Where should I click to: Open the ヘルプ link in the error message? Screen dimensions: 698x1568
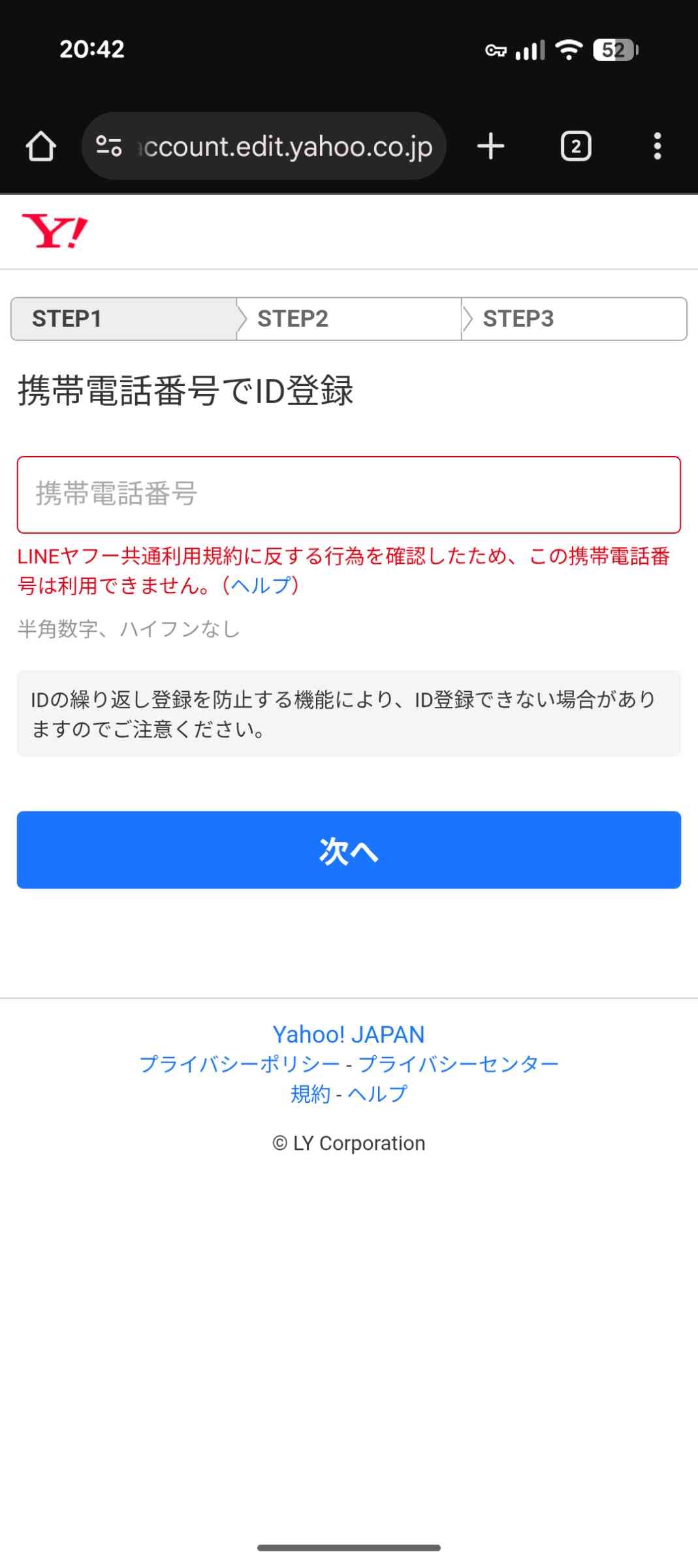(x=261, y=585)
